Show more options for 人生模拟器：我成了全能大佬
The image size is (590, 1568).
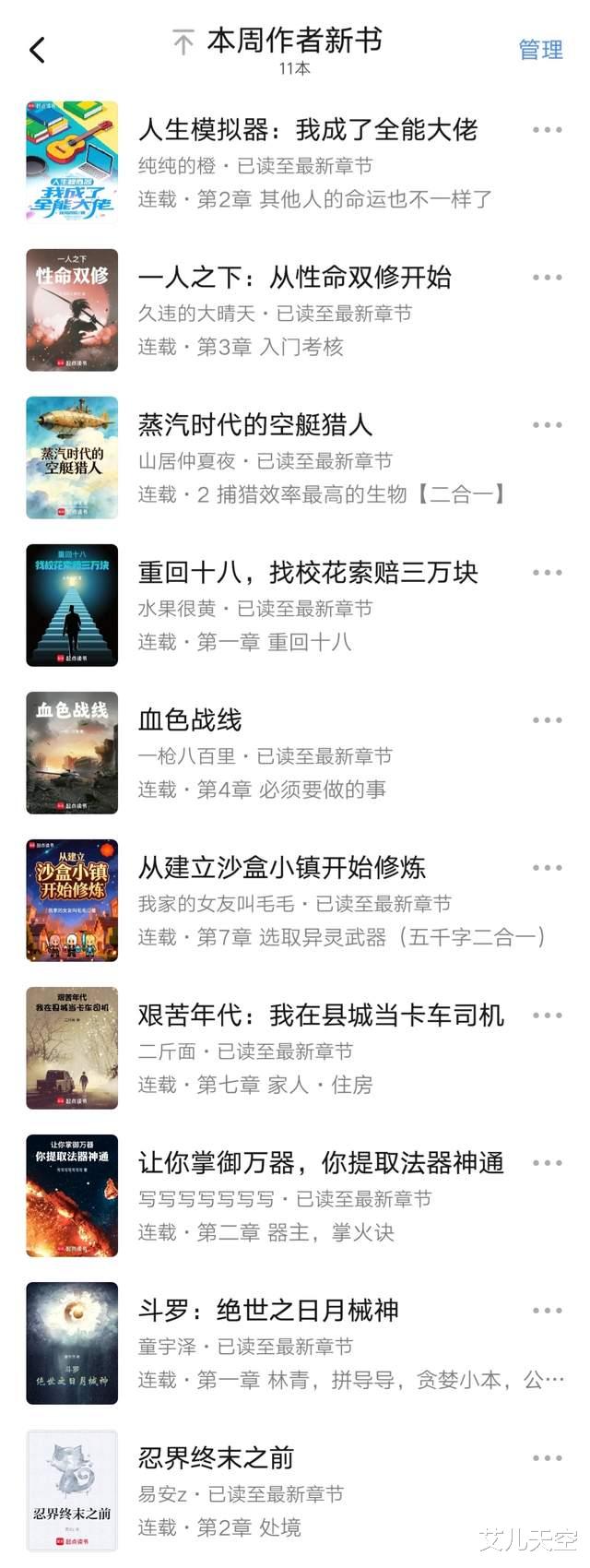click(547, 130)
